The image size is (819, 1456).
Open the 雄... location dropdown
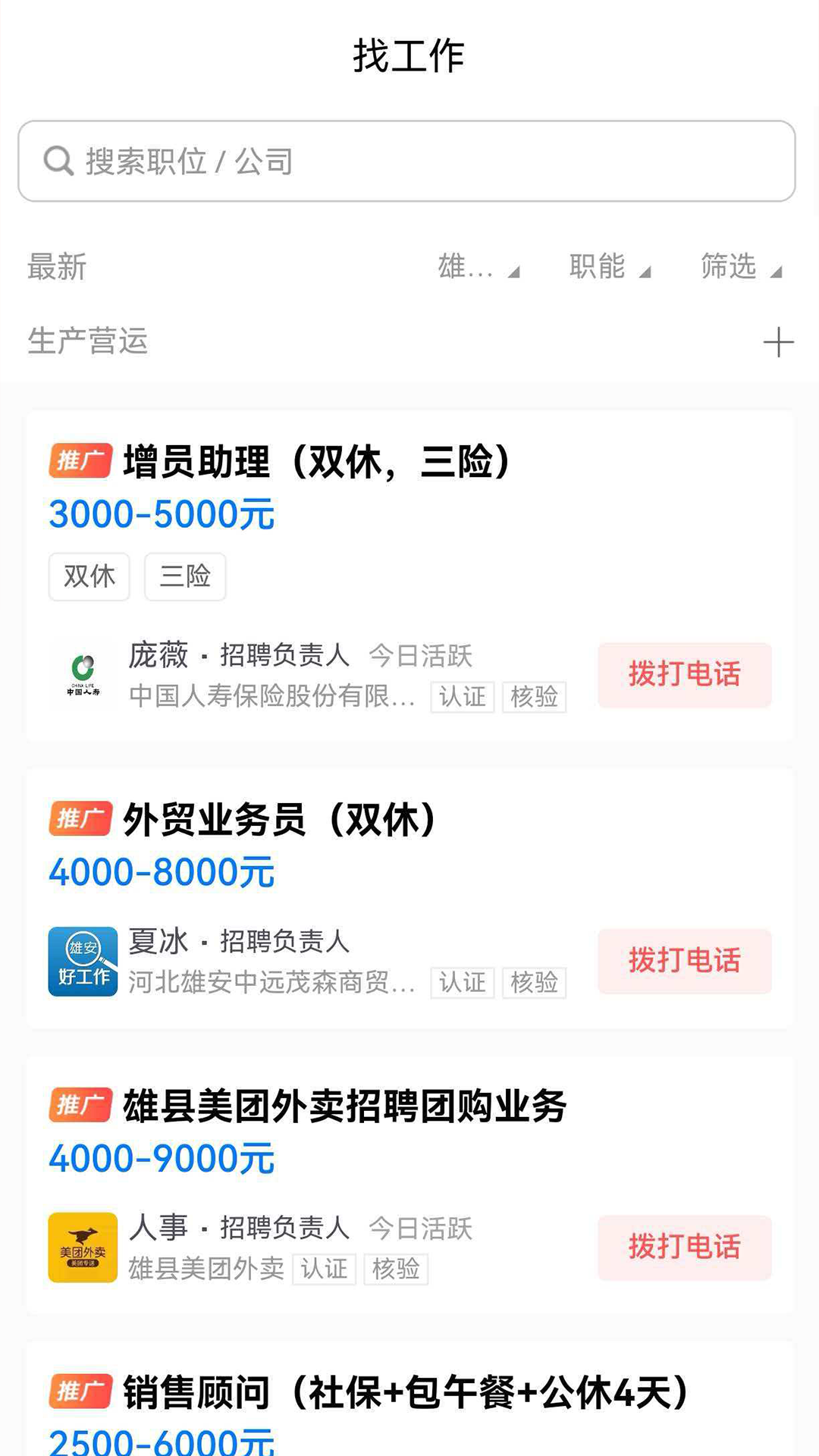click(x=478, y=267)
